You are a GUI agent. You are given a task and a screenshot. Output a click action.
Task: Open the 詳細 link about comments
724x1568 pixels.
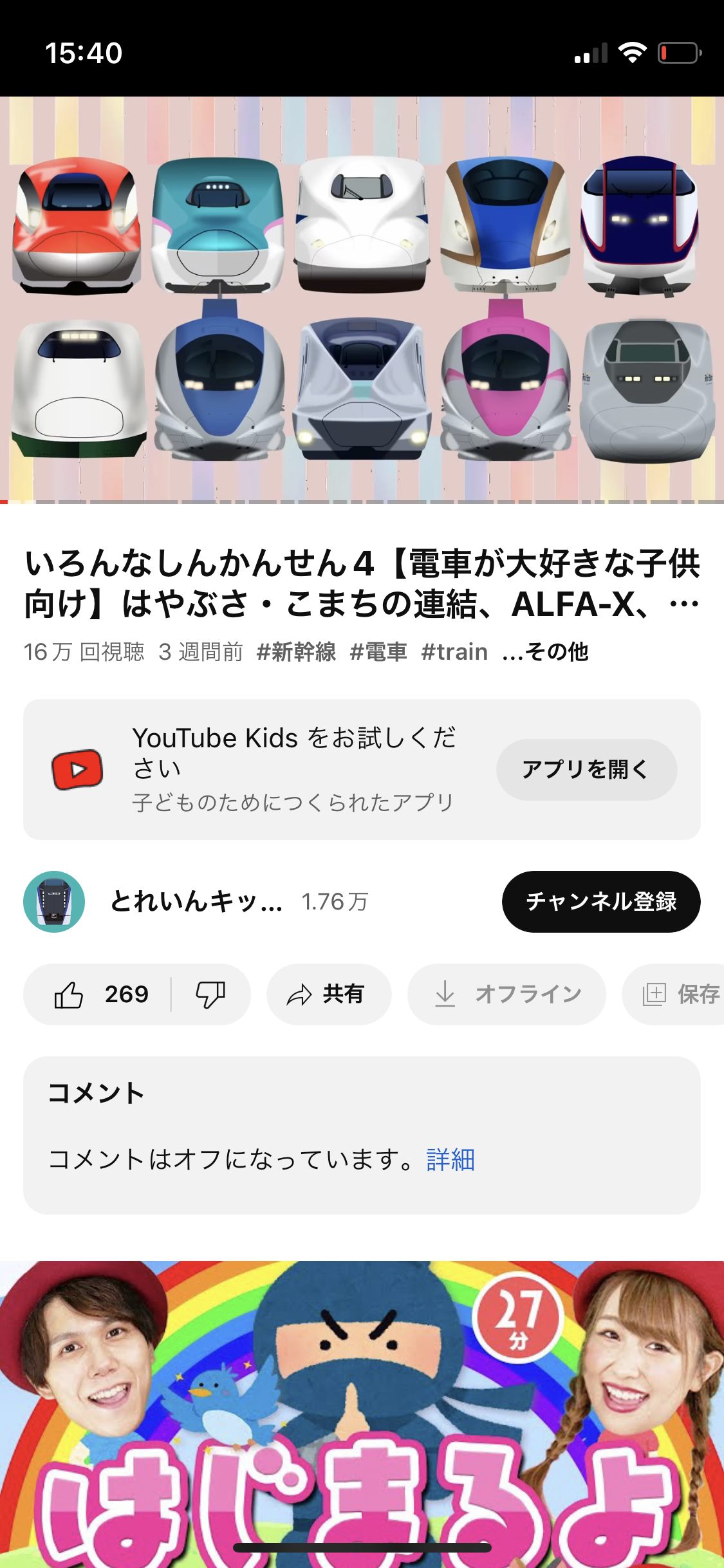point(450,1159)
